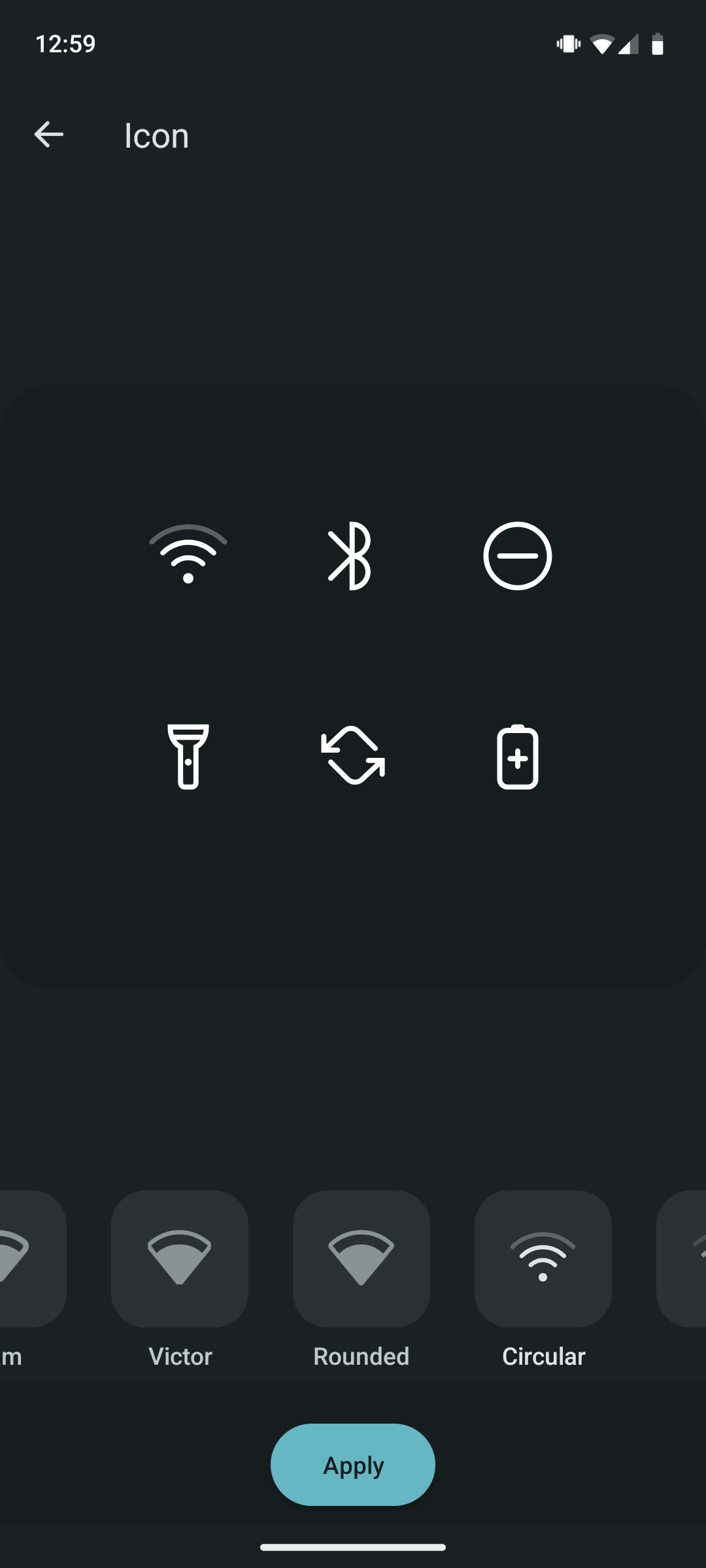Select the Victor icon style
This screenshot has width=706, height=1568.
click(x=180, y=1258)
